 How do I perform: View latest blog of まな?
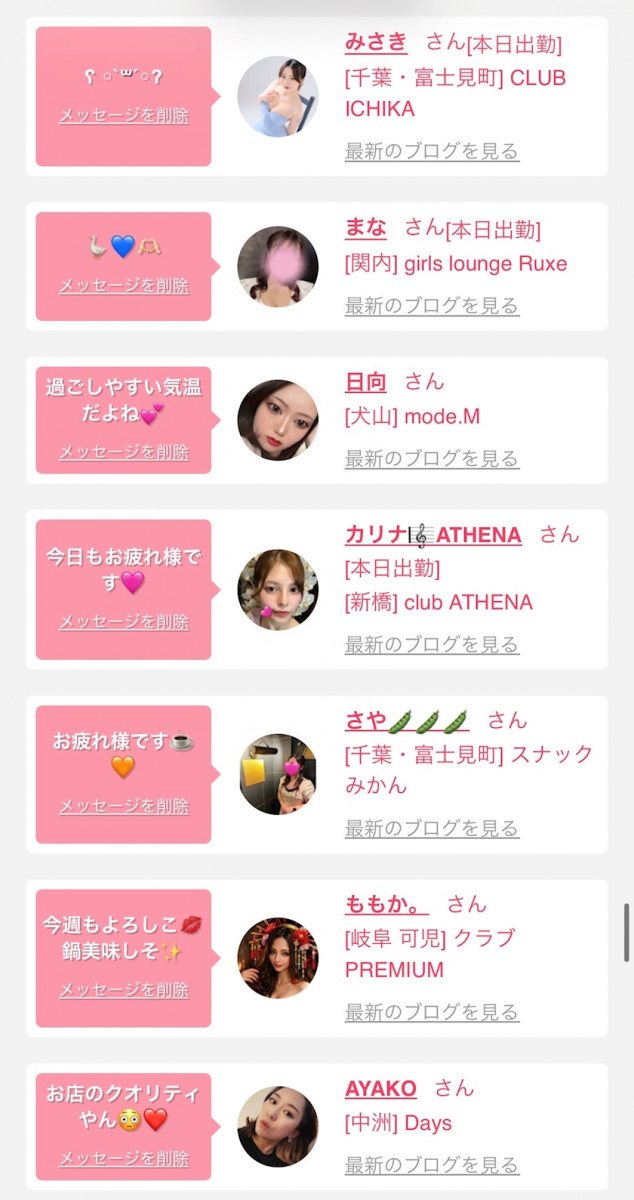[432, 306]
